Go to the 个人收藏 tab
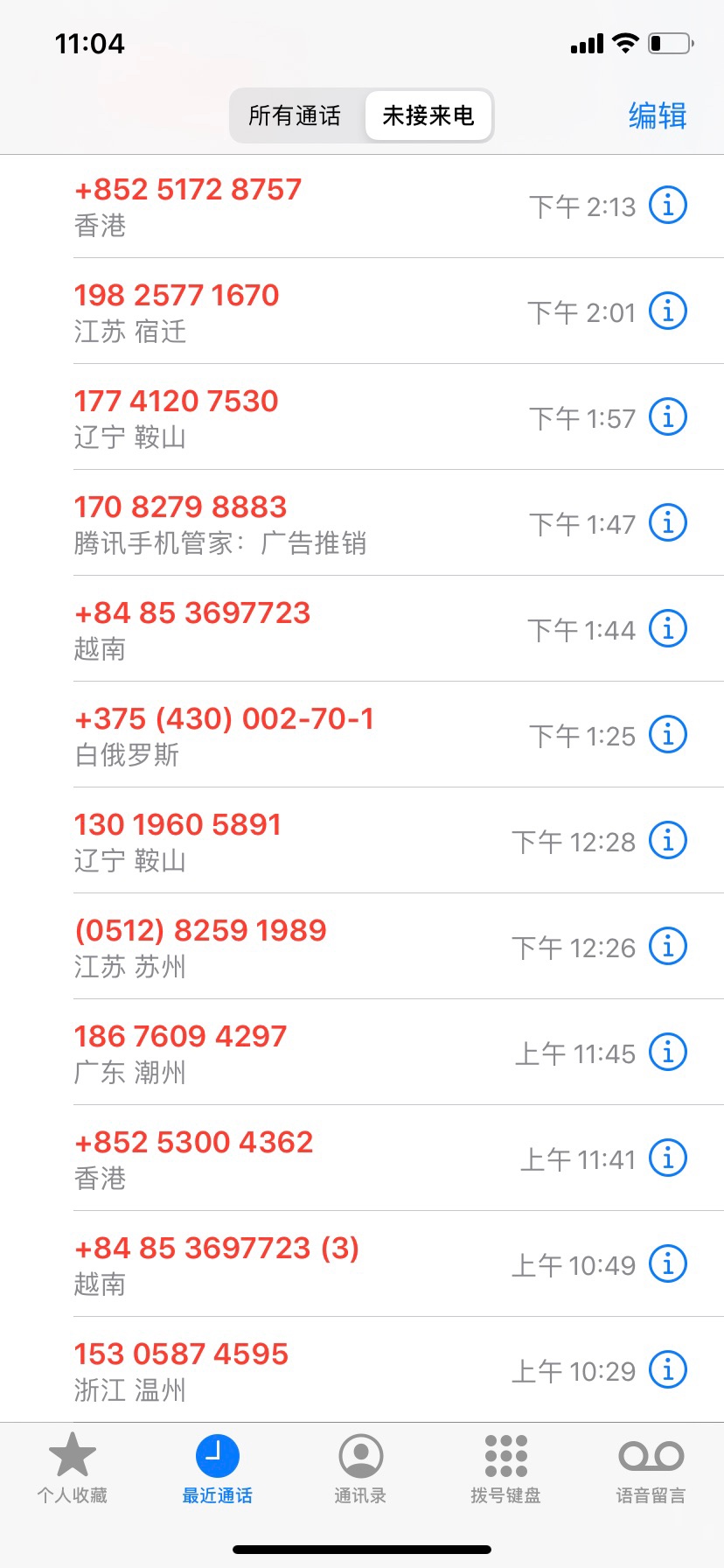724x1568 pixels. [73, 1469]
